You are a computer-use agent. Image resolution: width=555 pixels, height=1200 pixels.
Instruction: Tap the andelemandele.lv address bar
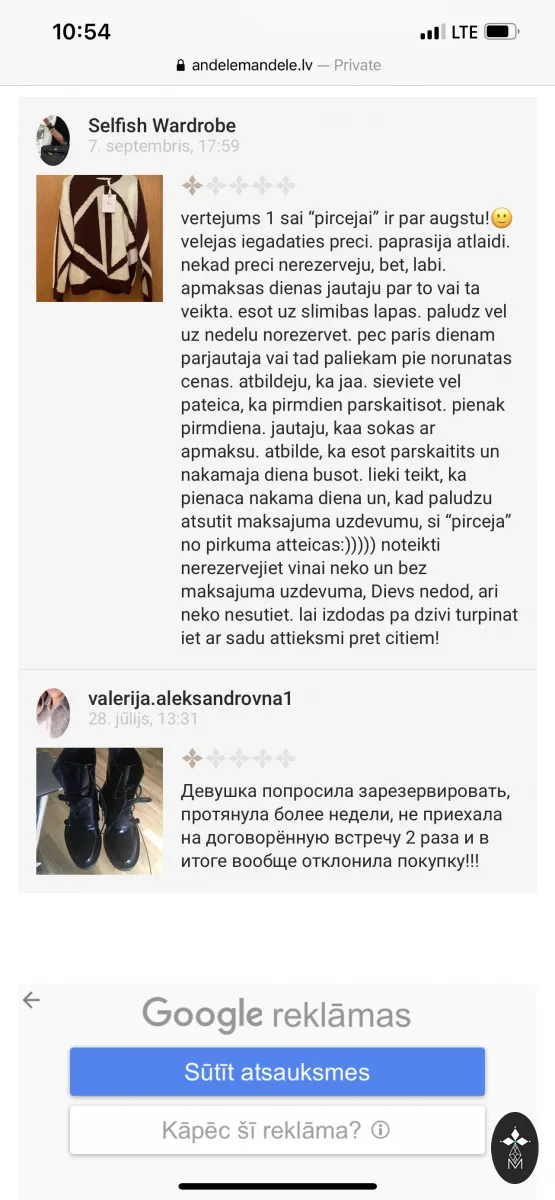point(277,65)
